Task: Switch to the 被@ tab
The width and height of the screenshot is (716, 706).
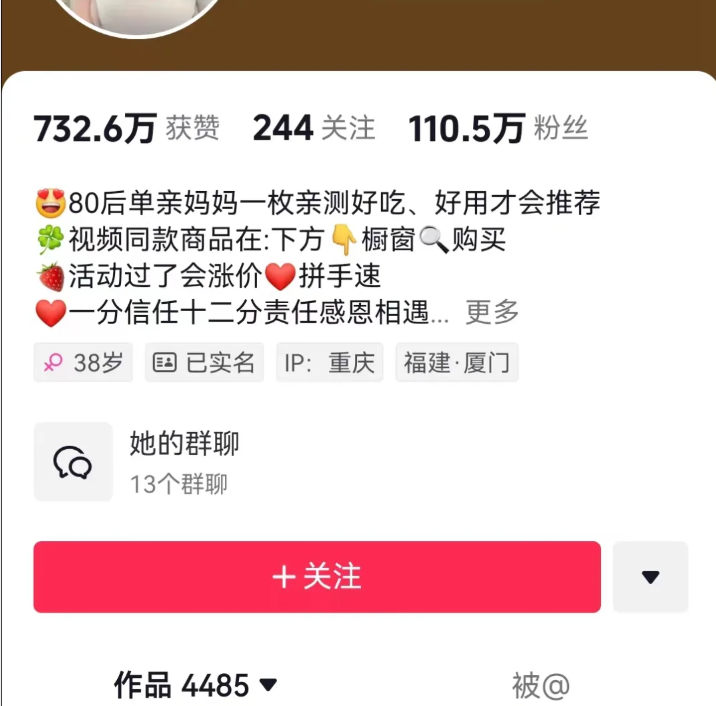Action: point(540,686)
